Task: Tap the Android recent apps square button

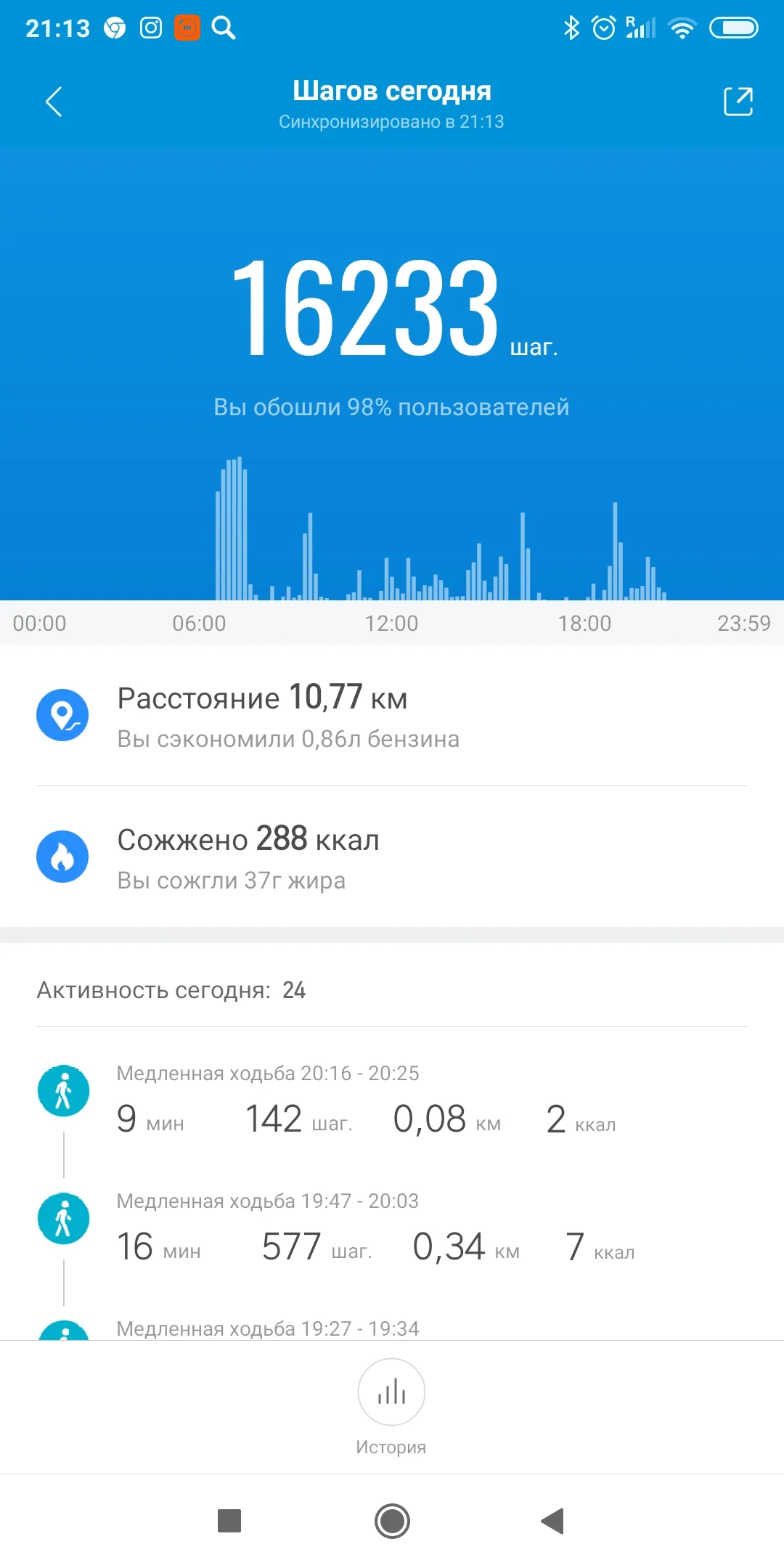Action: click(229, 1522)
